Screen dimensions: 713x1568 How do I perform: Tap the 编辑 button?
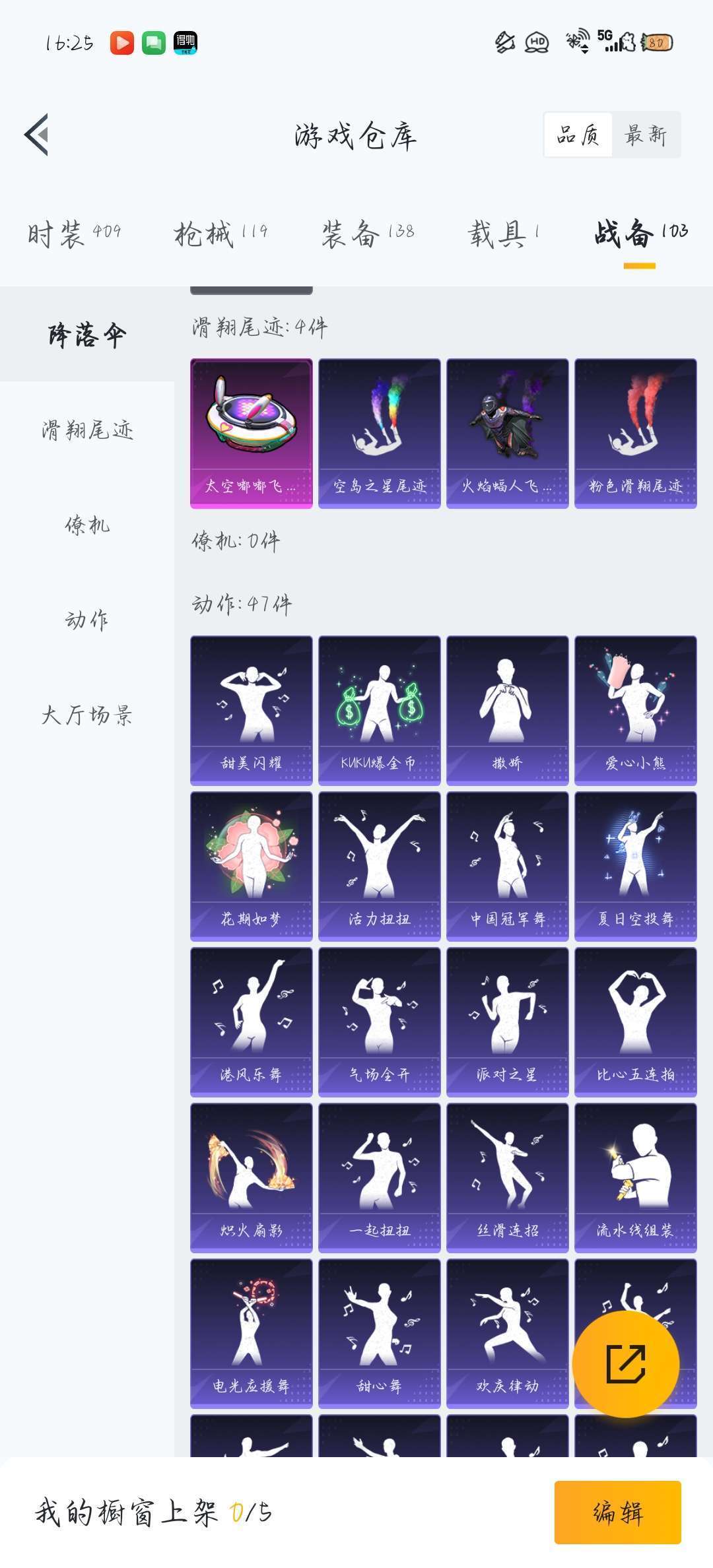tap(618, 1512)
